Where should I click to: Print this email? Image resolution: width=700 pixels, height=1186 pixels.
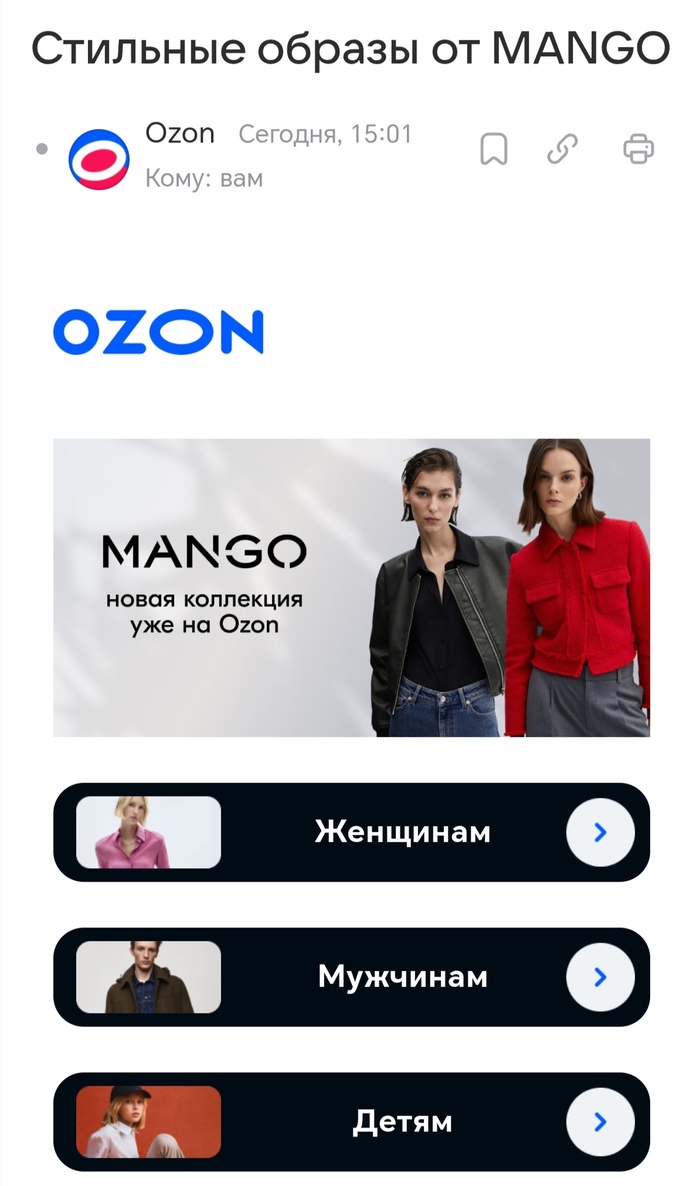click(638, 150)
